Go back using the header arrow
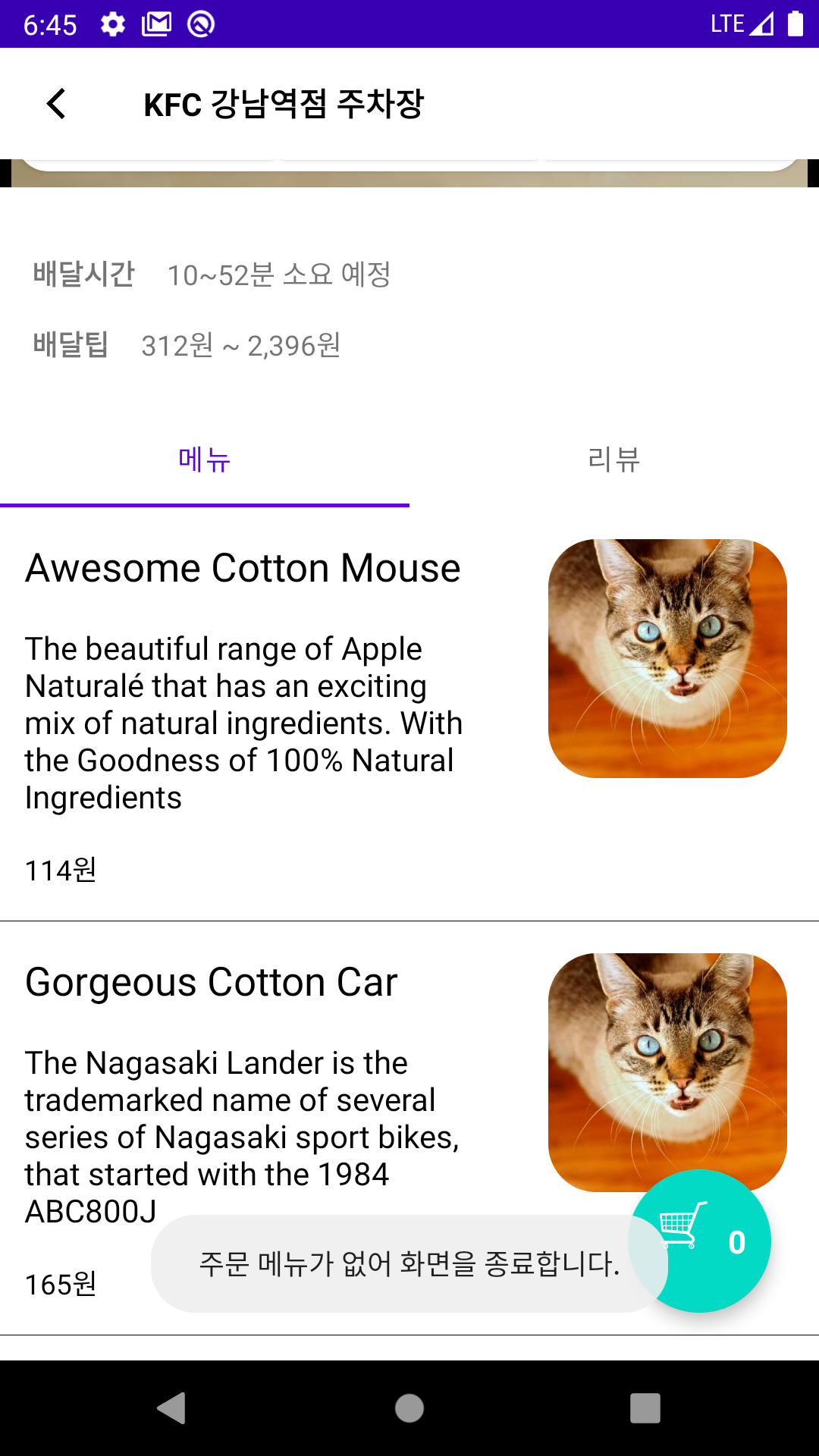The image size is (819, 1456). point(56,104)
